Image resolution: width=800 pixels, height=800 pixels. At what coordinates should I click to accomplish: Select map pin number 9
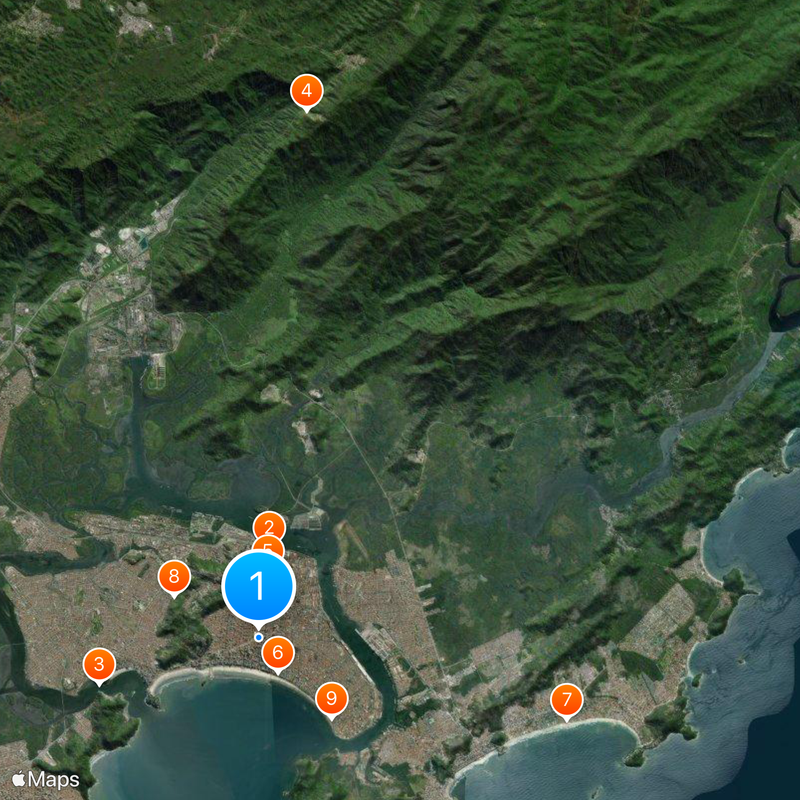331,698
